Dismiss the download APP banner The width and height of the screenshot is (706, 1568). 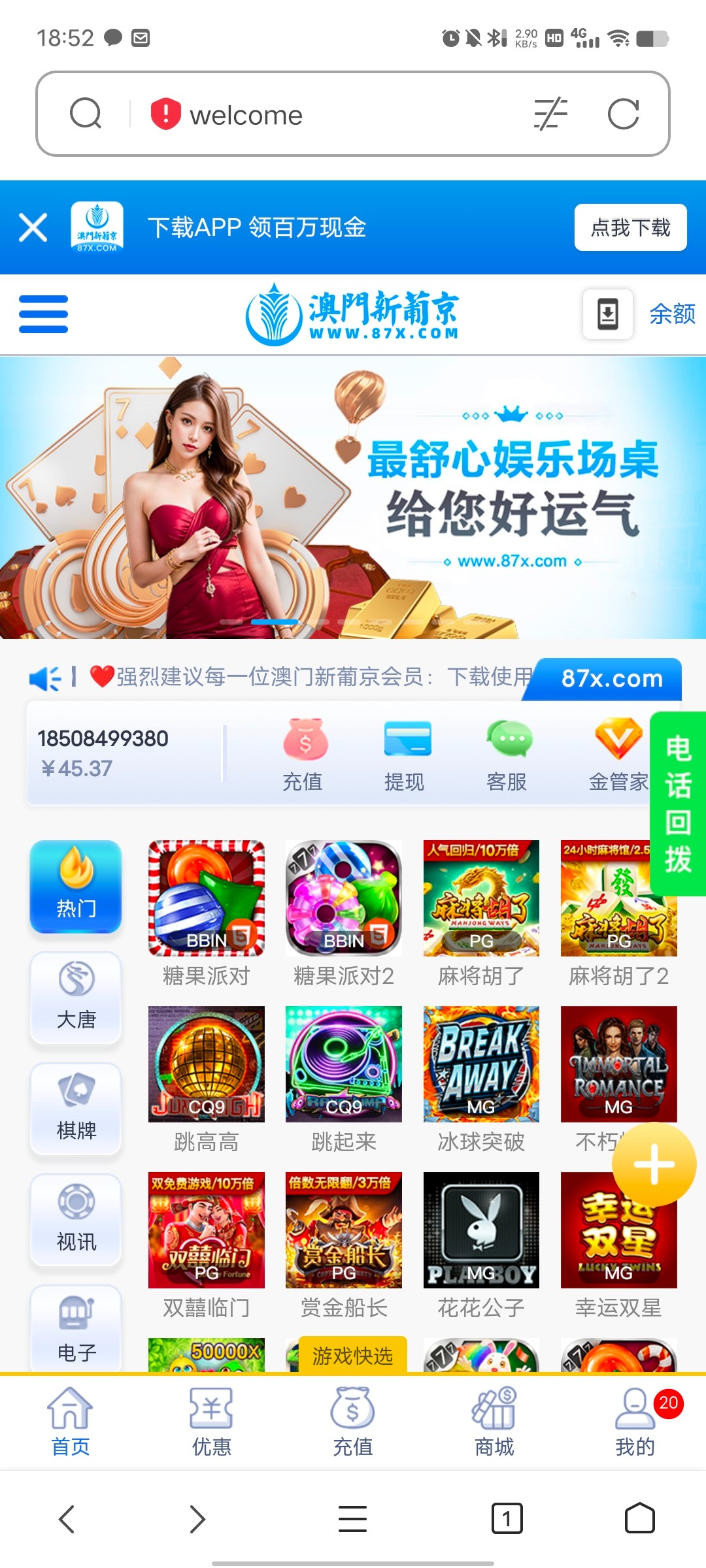pyautogui.click(x=33, y=227)
